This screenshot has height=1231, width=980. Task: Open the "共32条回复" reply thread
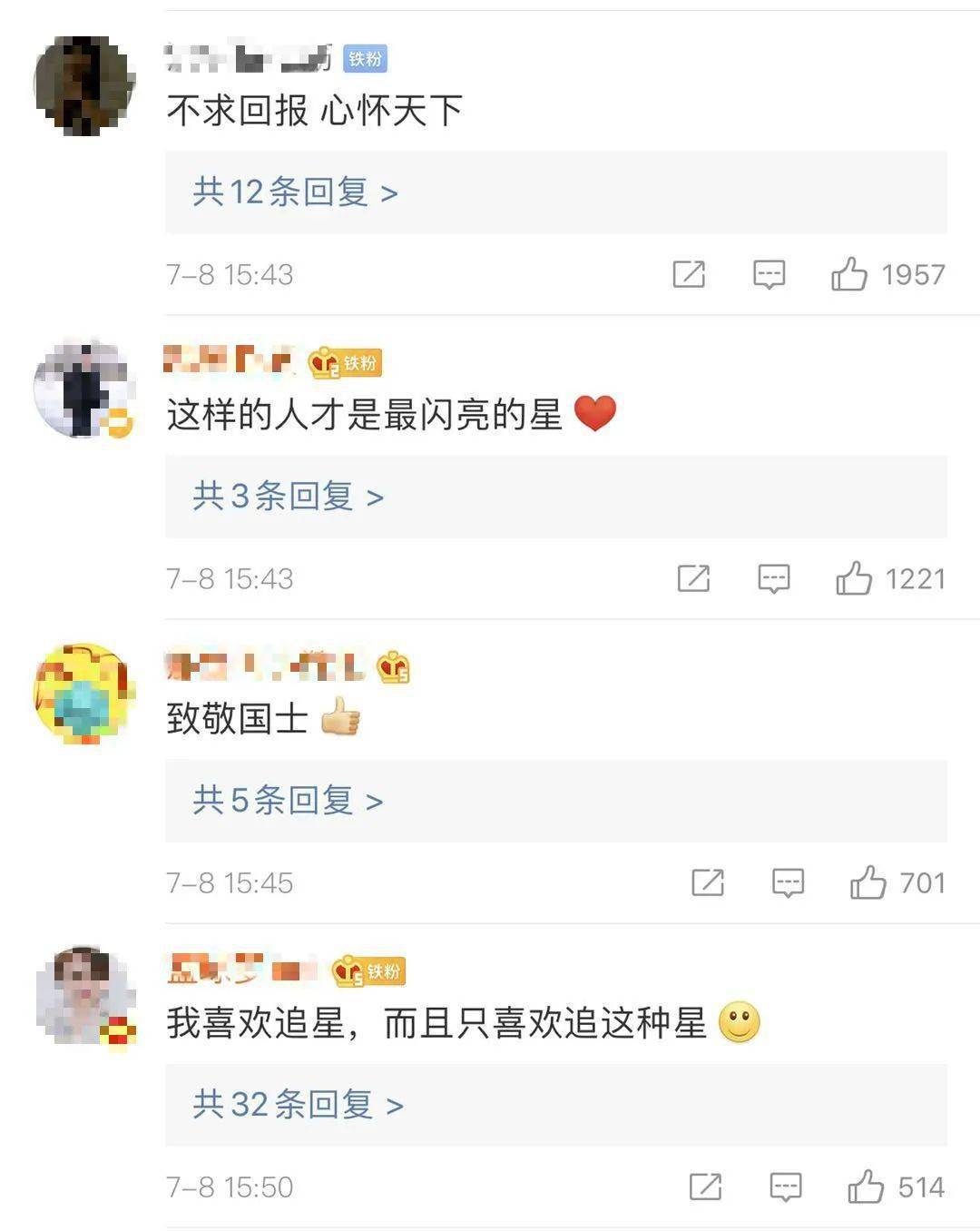288,1105
